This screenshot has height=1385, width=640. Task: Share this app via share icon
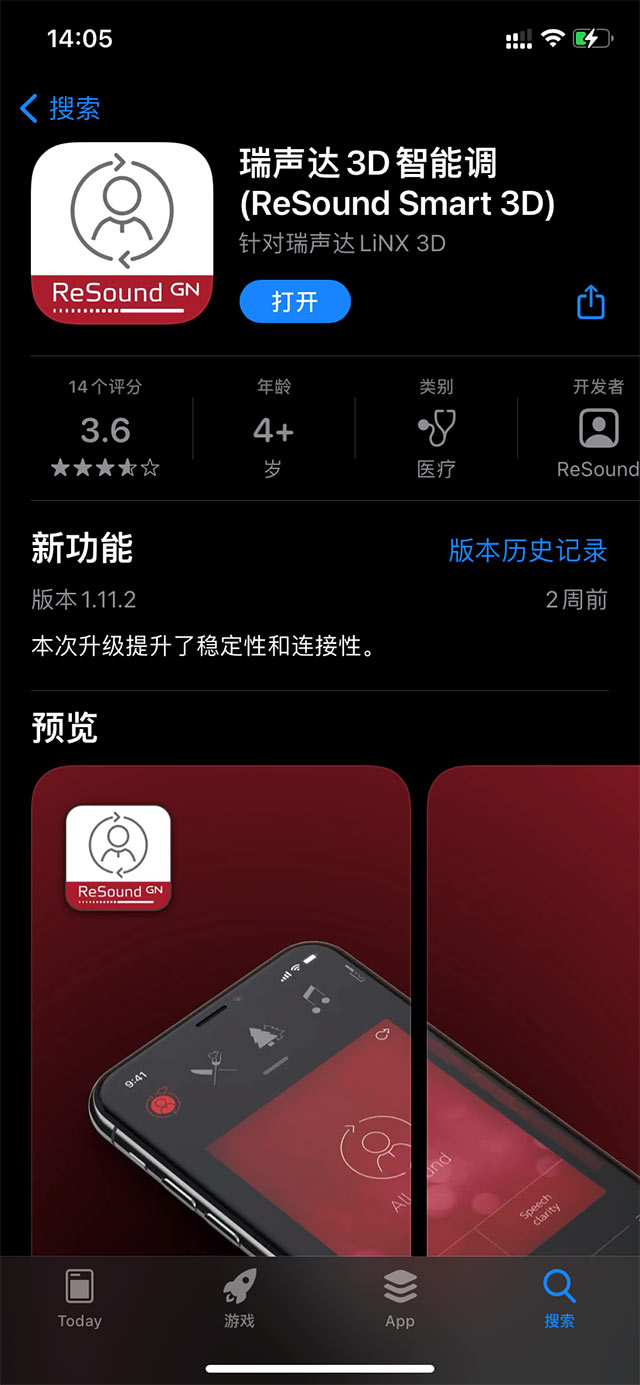(591, 301)
